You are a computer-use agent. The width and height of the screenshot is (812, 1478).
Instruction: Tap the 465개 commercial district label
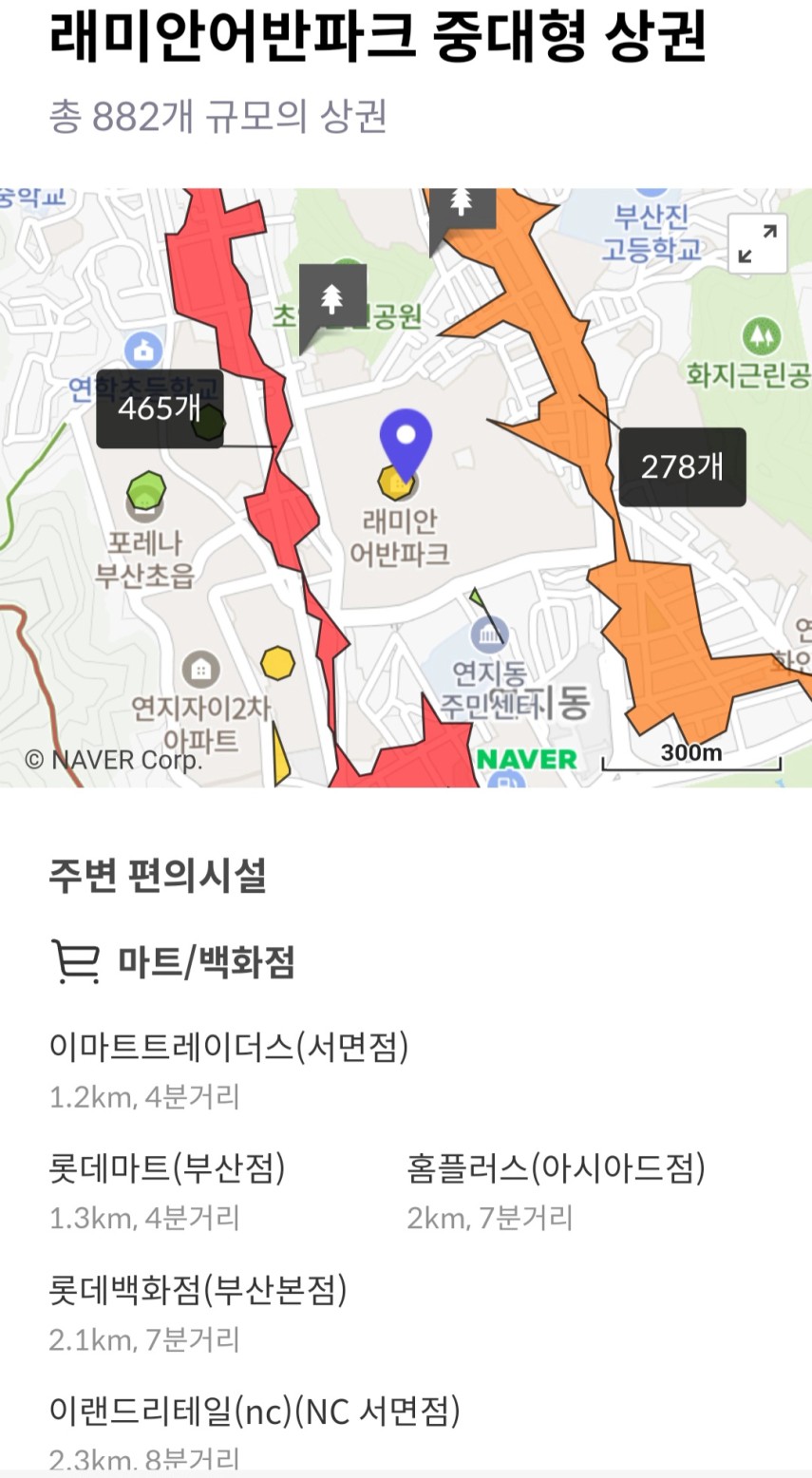point(160,408)
